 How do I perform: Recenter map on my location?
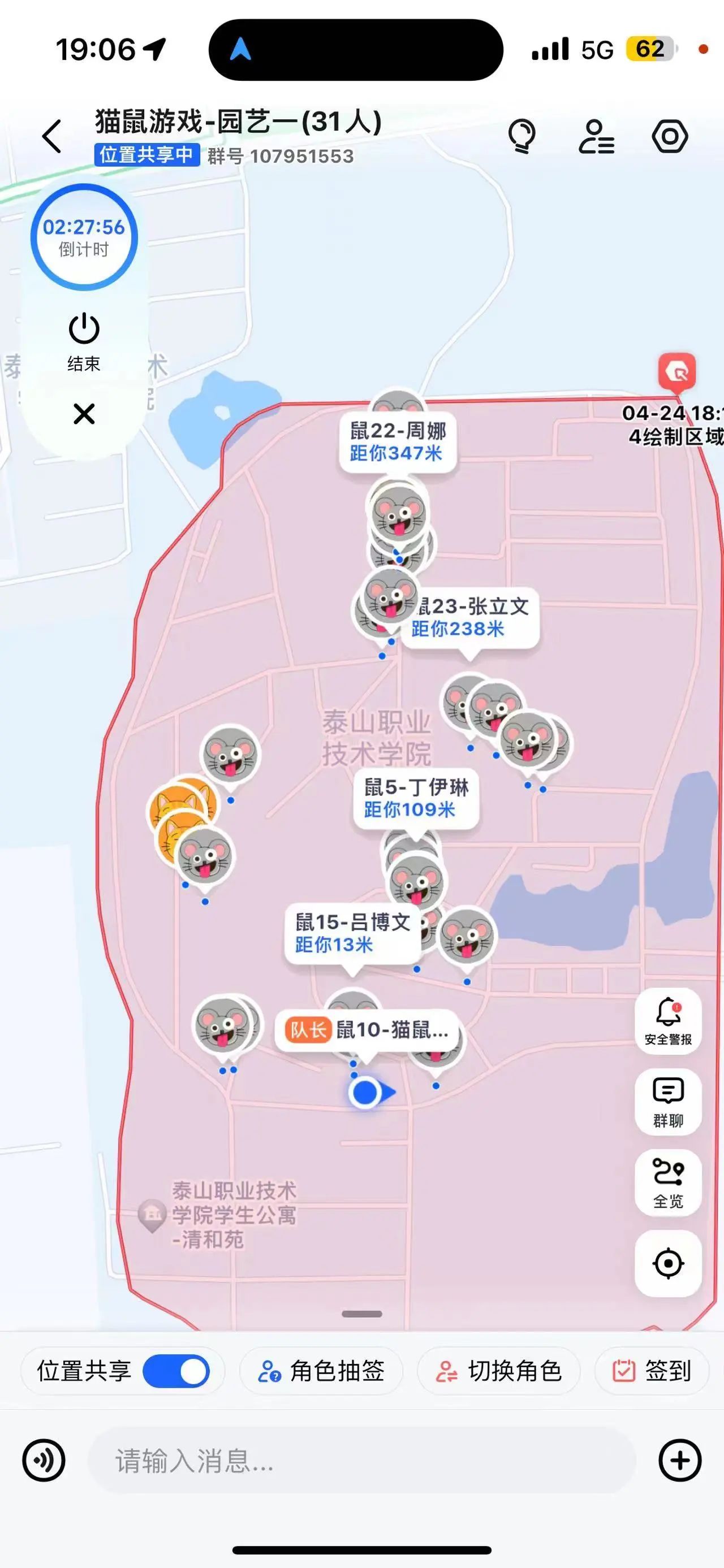click(668, 1263)
